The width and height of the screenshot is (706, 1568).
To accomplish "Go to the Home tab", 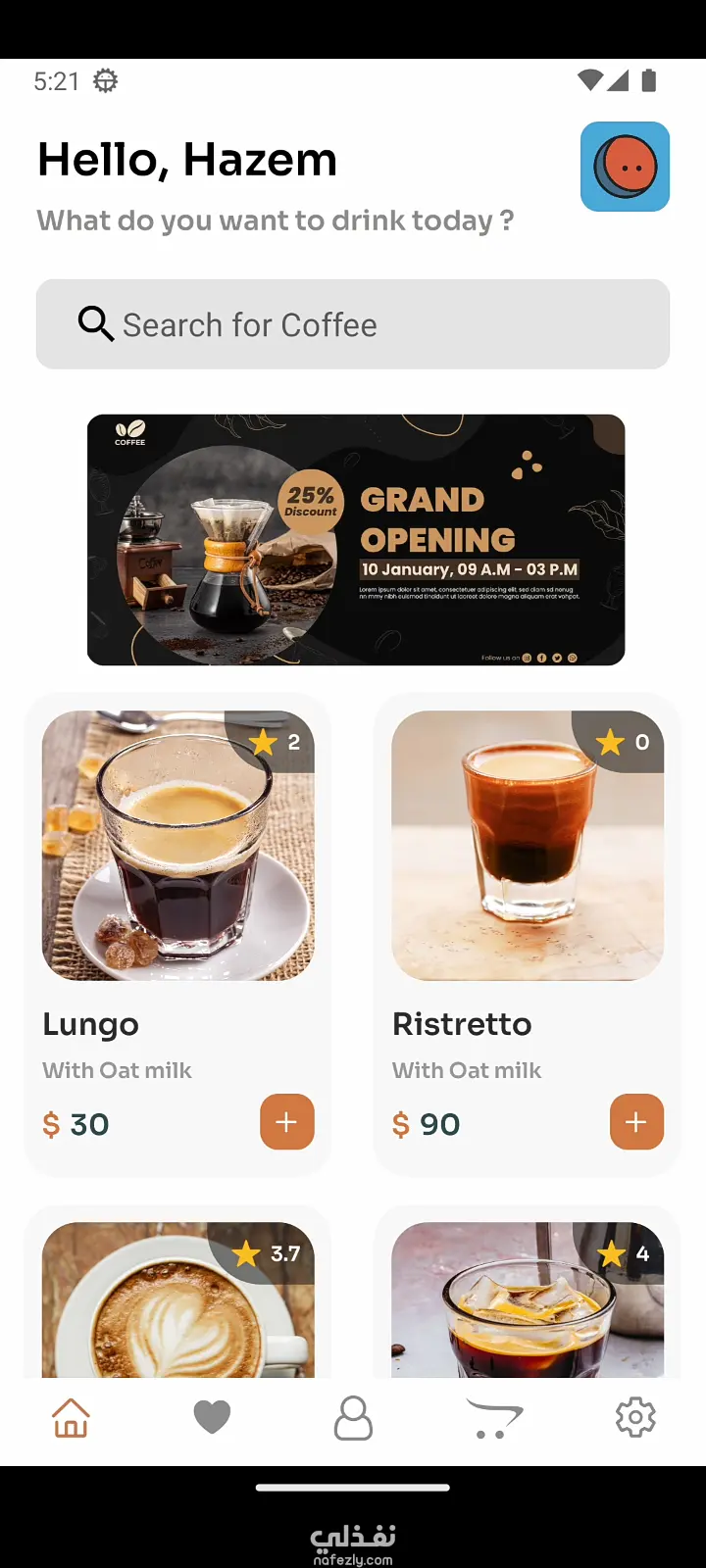I will 71,1418.
